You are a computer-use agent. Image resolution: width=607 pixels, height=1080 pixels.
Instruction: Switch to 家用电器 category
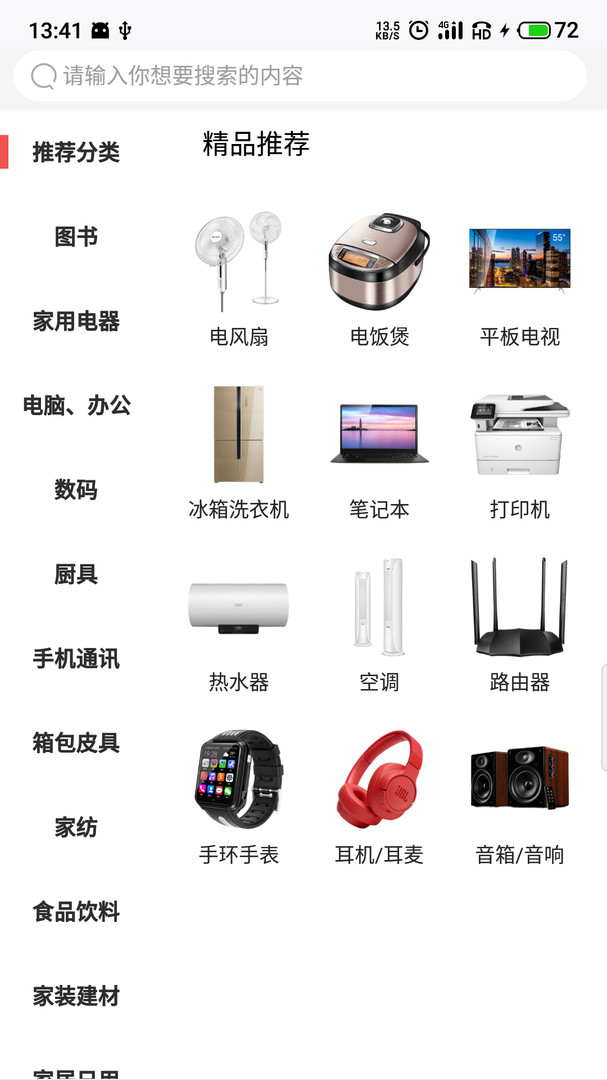point(76,321)
